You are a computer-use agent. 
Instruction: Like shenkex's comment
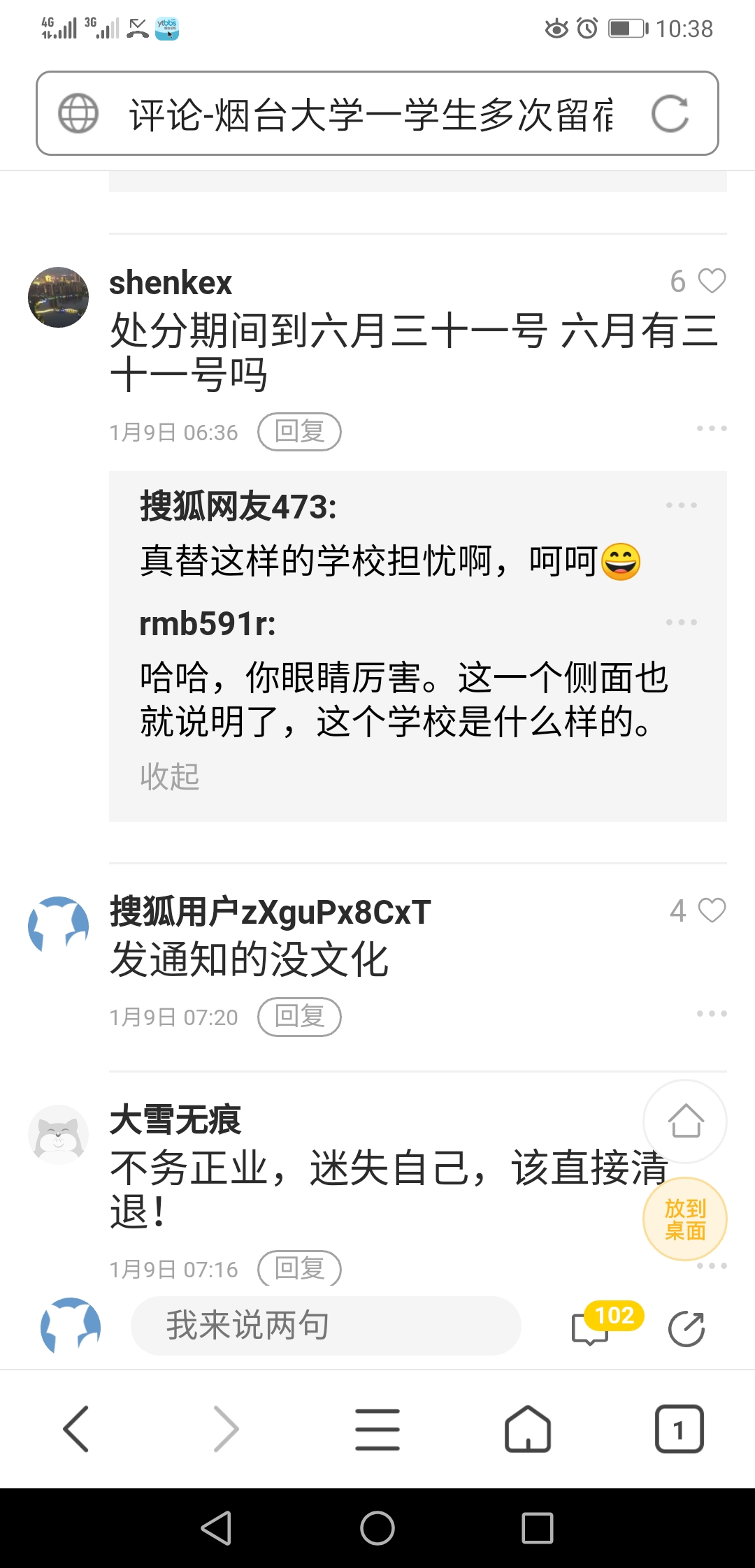pos(712,281)
